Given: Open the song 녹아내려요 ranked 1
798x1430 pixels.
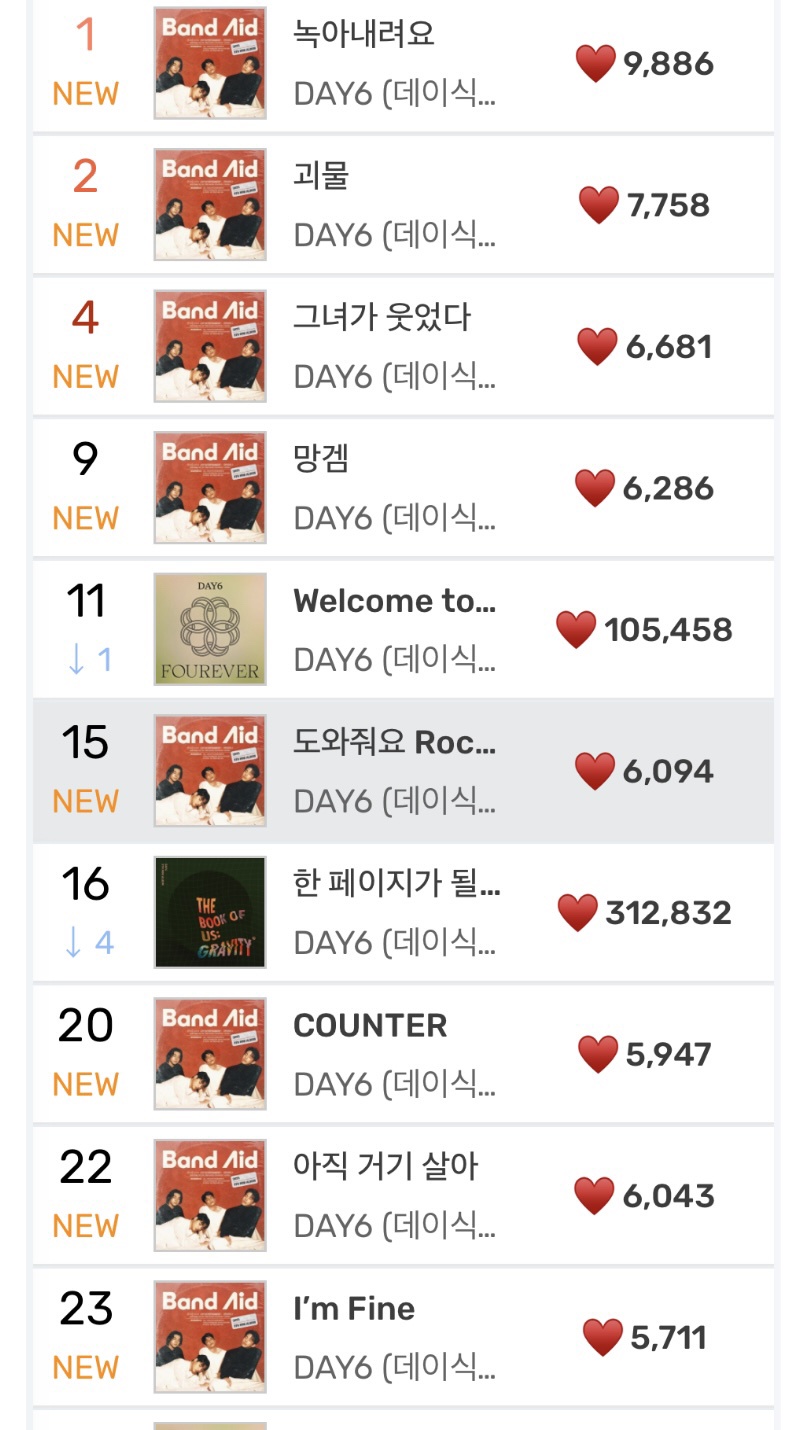Looking at the screenshot, I should pos(364,33).
